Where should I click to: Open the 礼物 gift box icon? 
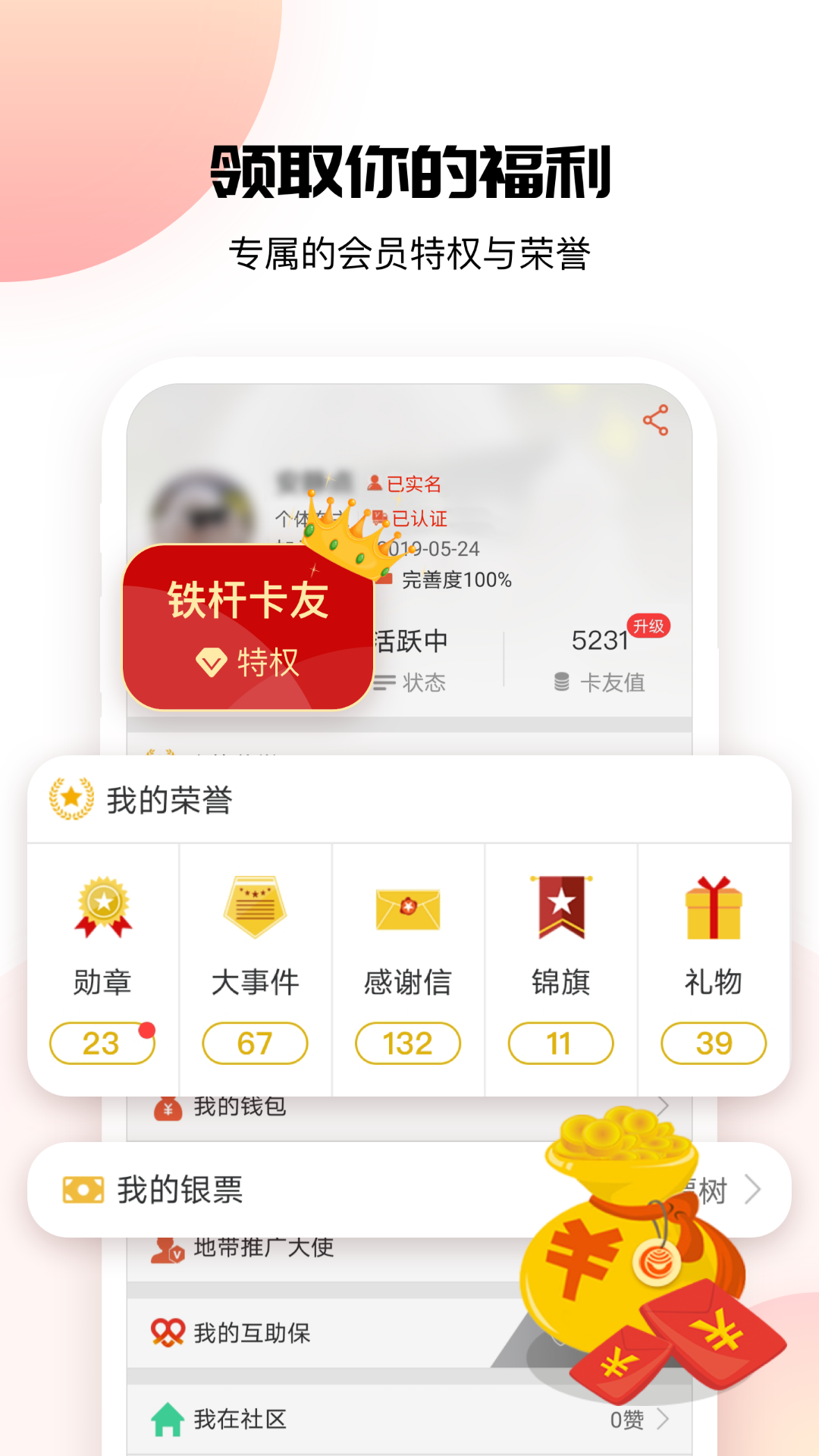[712, 908]
